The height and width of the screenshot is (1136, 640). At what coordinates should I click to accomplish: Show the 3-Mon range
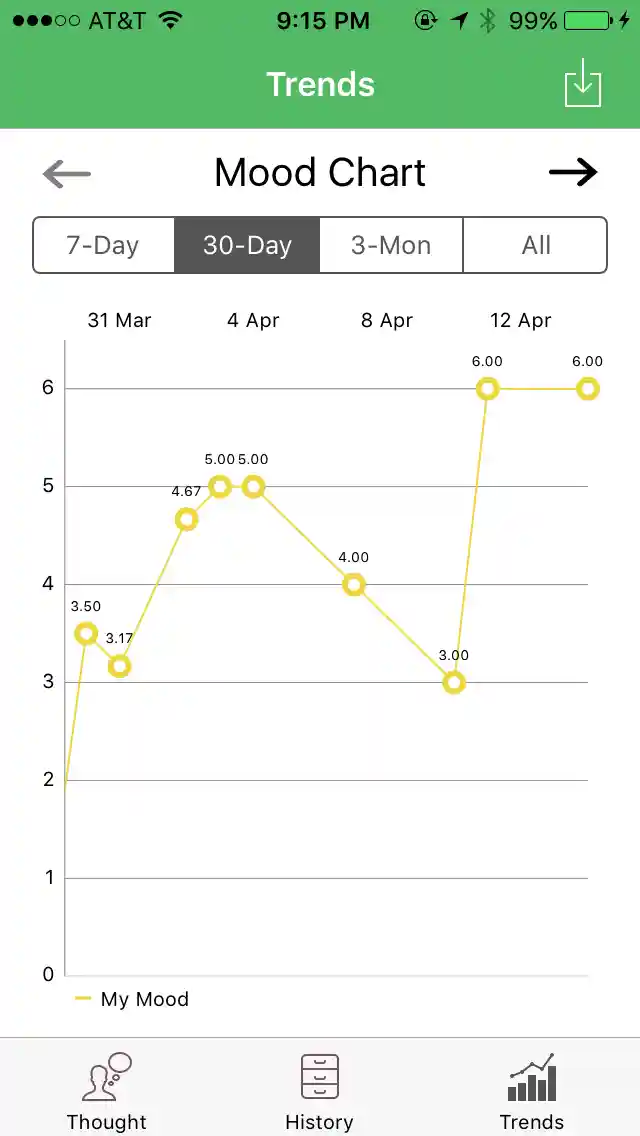click(391, 245)
